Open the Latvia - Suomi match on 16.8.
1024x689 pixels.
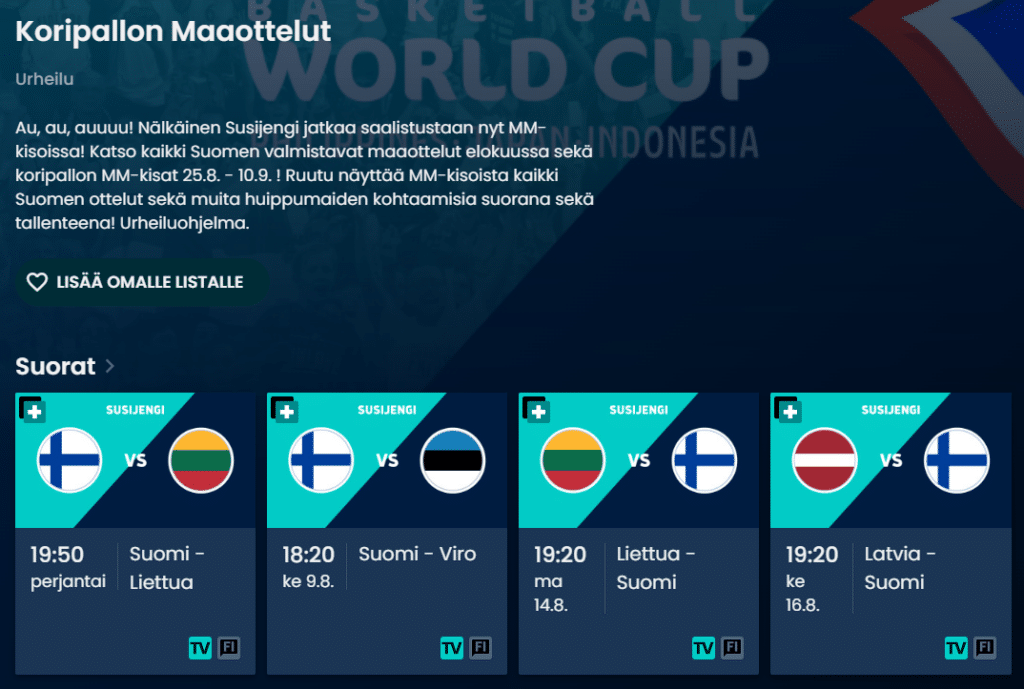(890, 532)
